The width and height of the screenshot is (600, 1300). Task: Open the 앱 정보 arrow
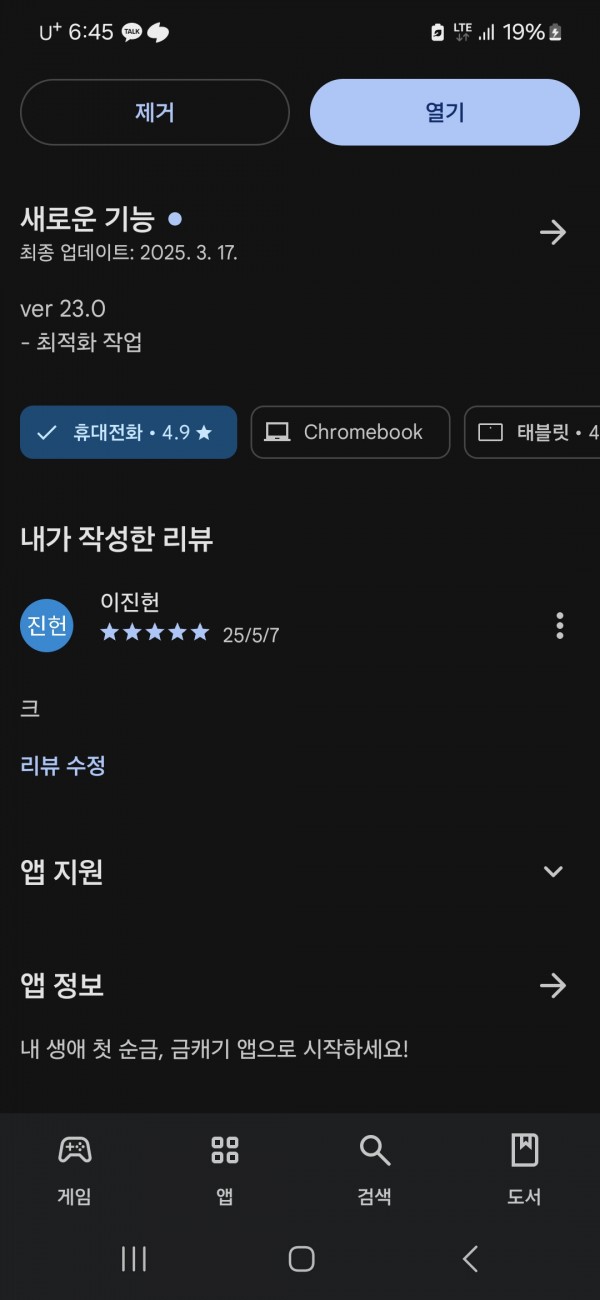pyautogui.click(x=553, y=986)
